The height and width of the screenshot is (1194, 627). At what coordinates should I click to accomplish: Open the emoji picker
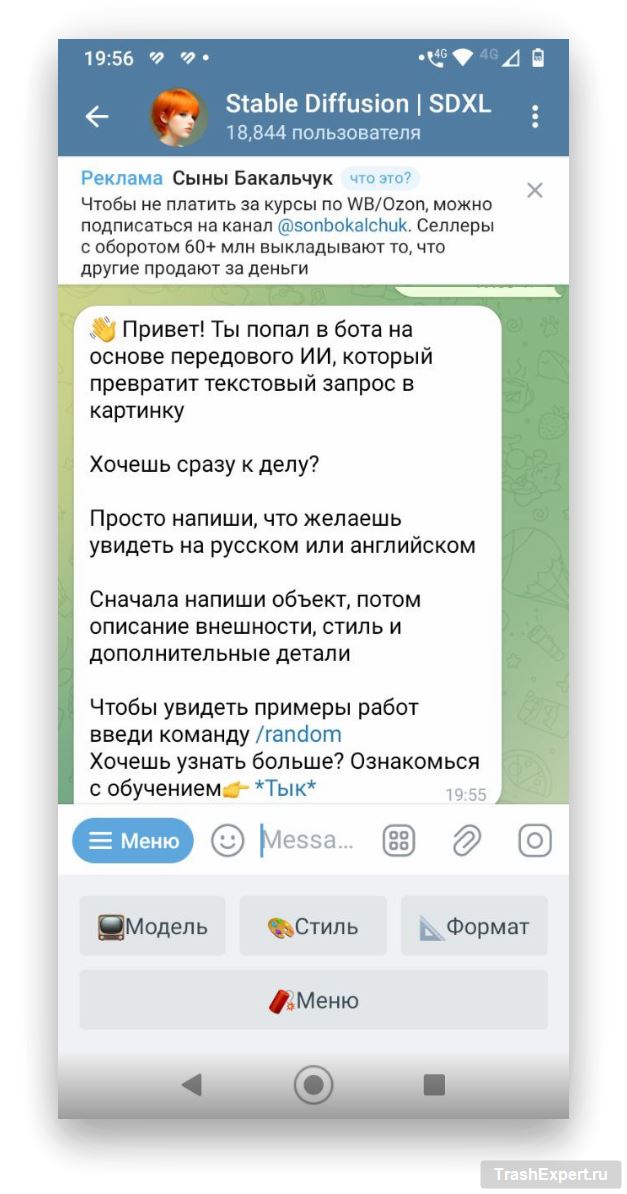(x=228, y=841)
